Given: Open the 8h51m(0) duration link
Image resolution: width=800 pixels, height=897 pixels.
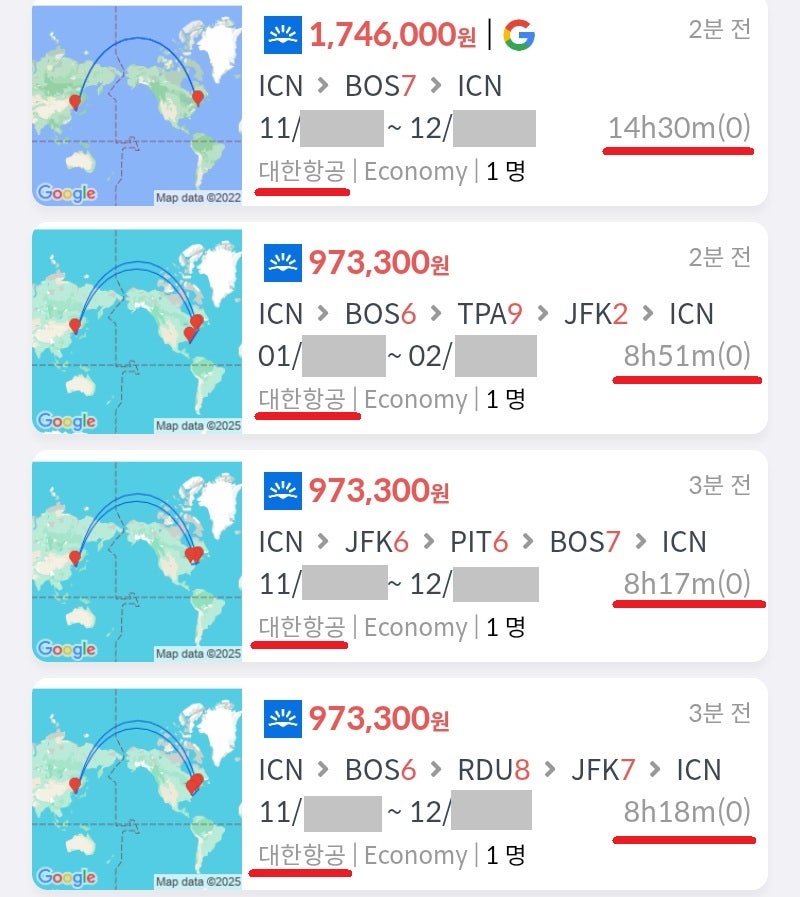Looking at the screenshot, I should tap(687, 357).
